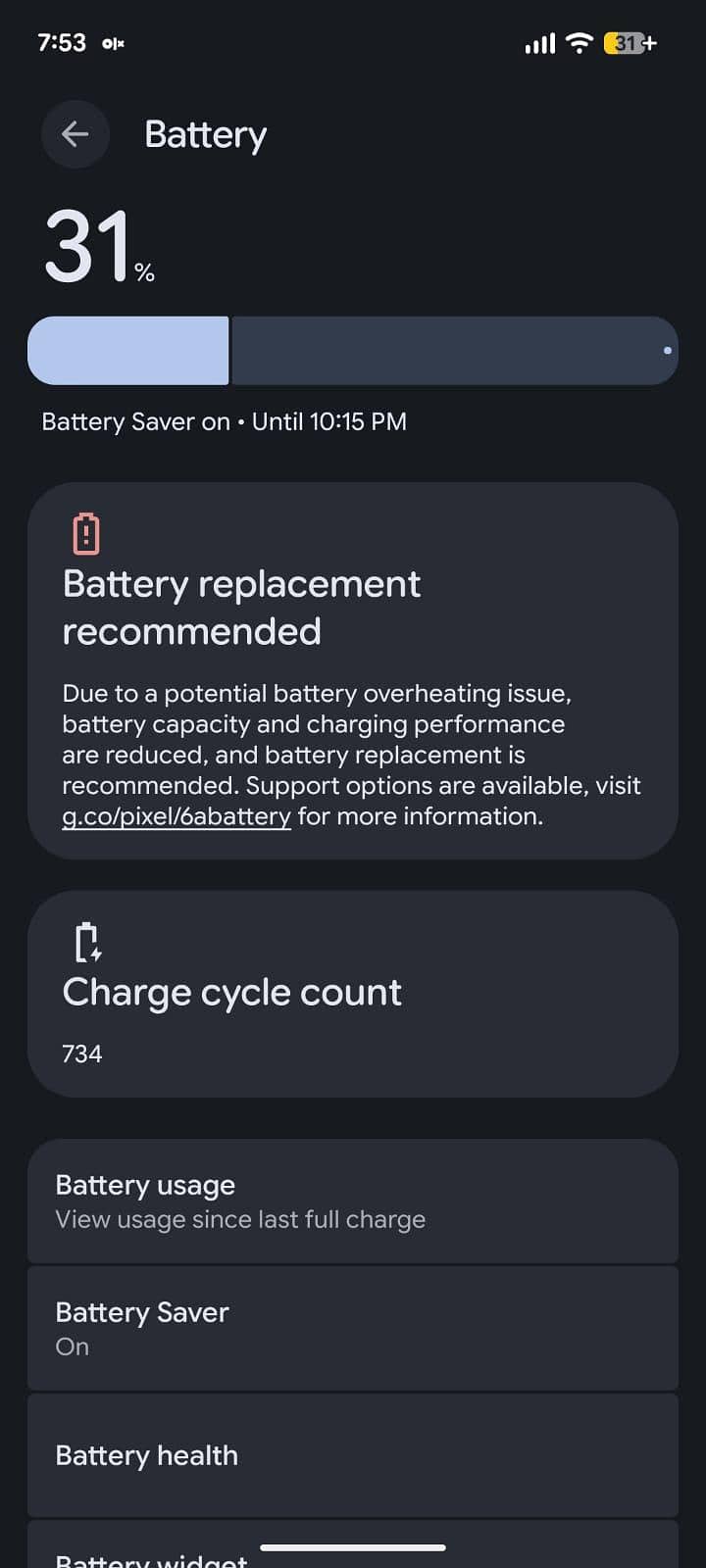
Task: Tap the 734 charge cycle value
Action: pyautogui.click(x=81, y=1053)
